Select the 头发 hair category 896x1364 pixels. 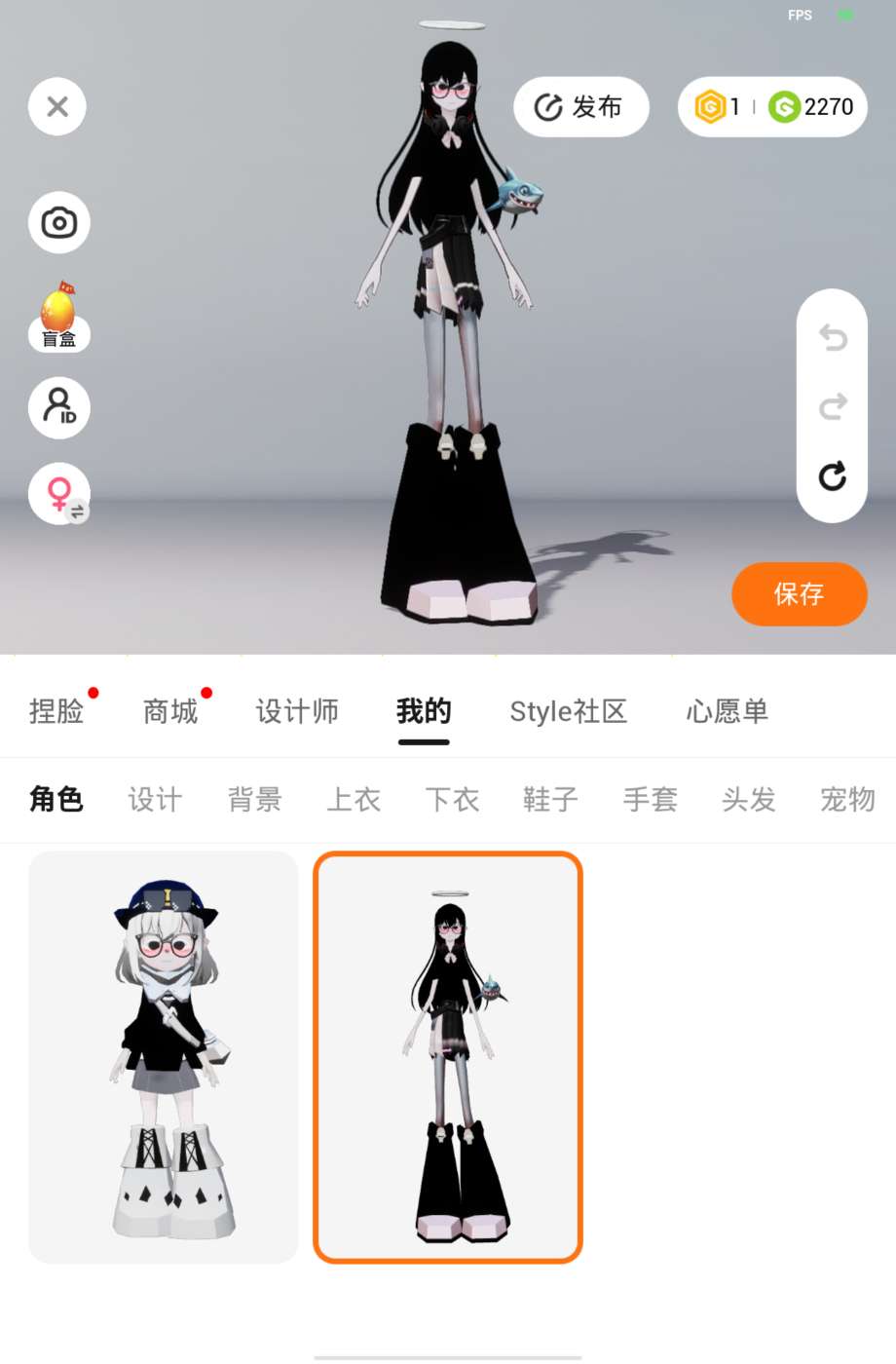pos(748,800)
